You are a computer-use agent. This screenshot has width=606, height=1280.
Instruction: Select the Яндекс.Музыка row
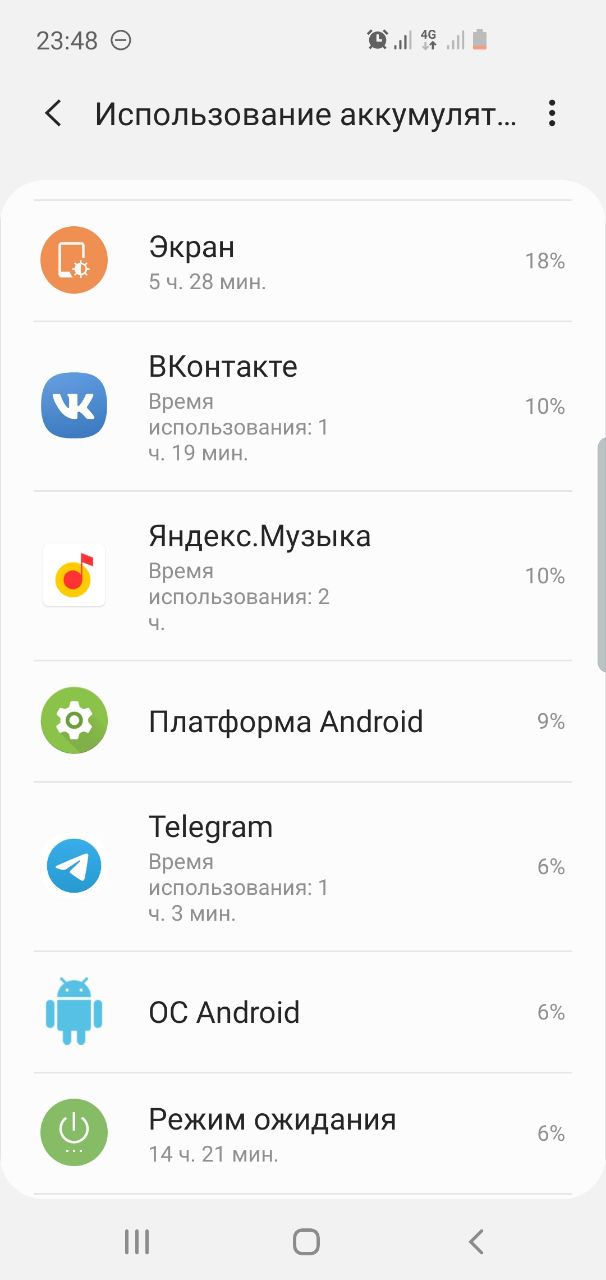tap(303, 576)
